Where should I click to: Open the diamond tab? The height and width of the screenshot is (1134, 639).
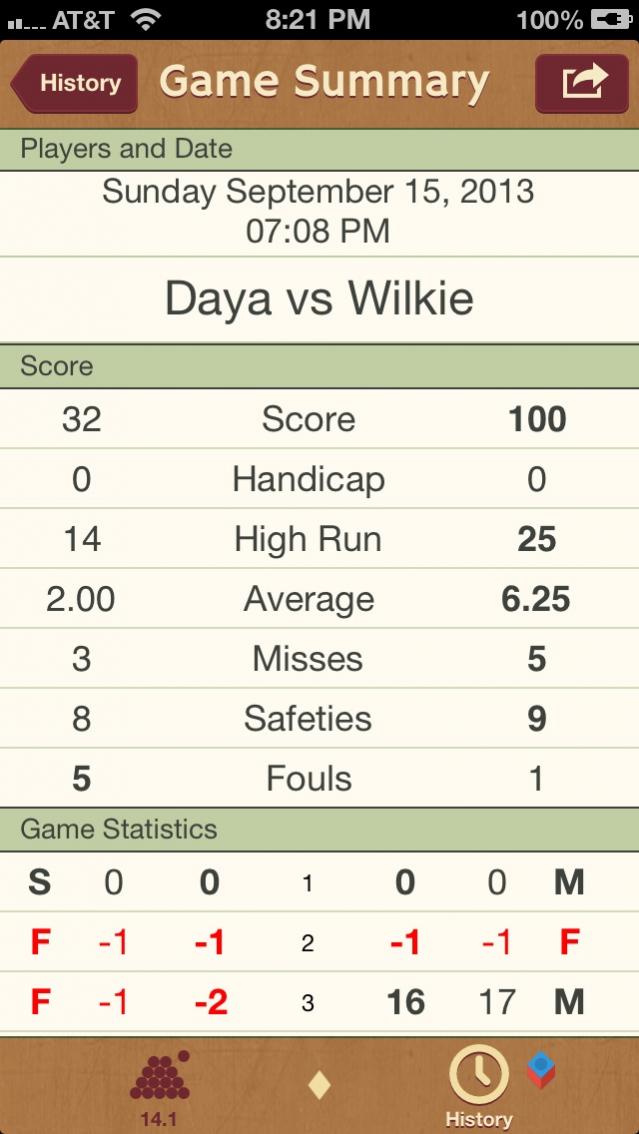[320, 1086]
